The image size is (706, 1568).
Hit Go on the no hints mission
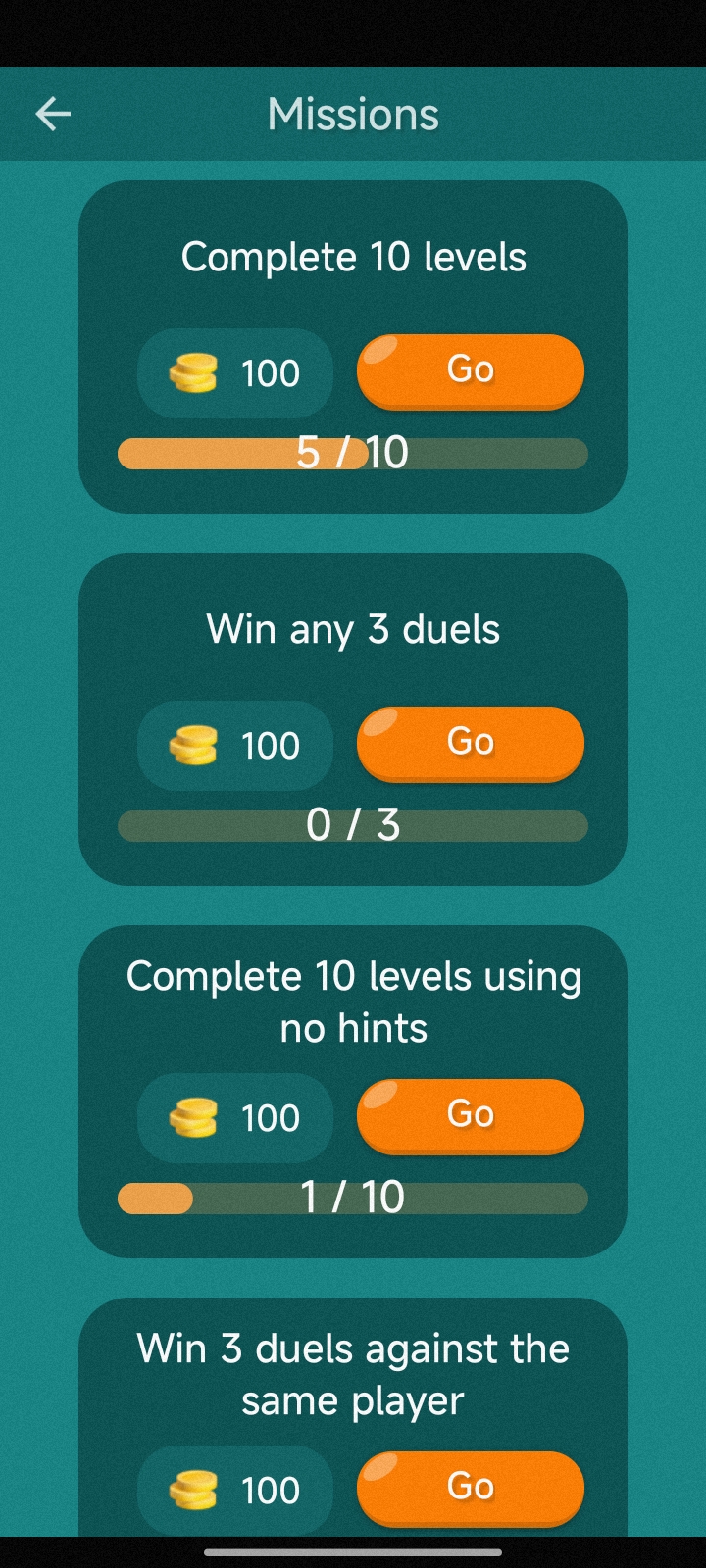point(471,1116)
